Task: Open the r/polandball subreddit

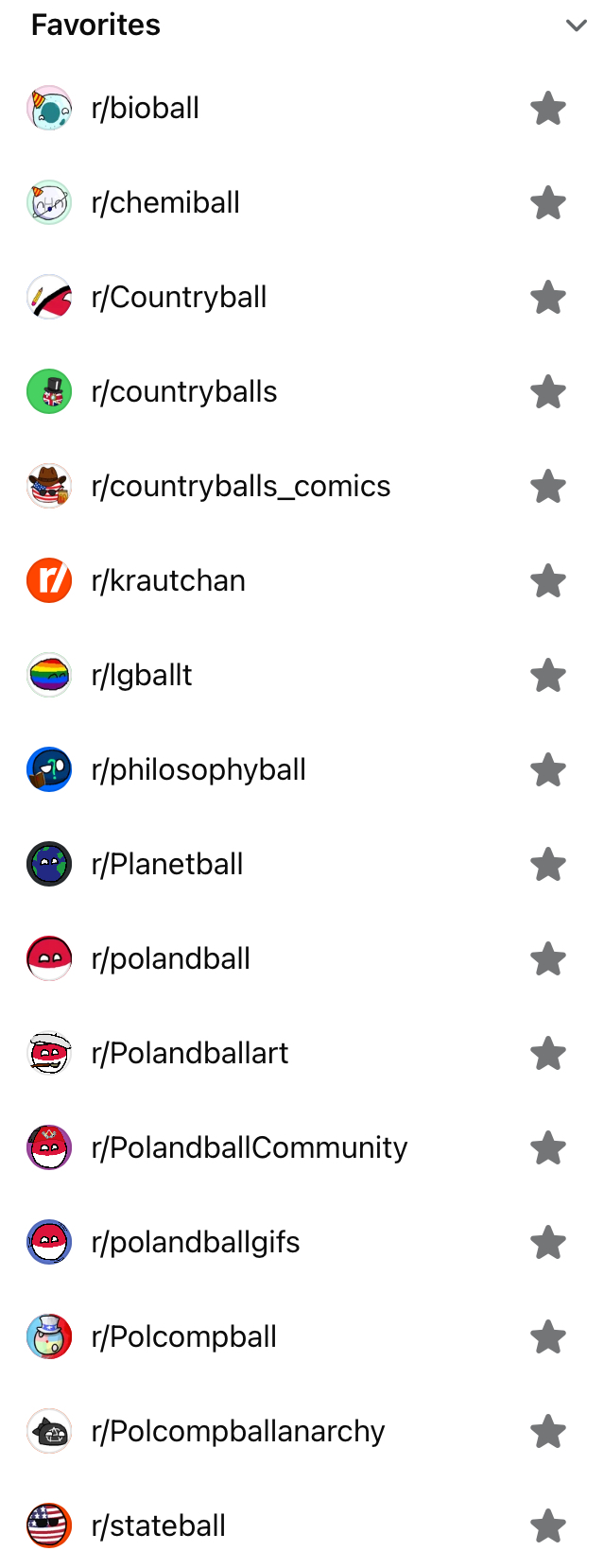Action: 171,959
